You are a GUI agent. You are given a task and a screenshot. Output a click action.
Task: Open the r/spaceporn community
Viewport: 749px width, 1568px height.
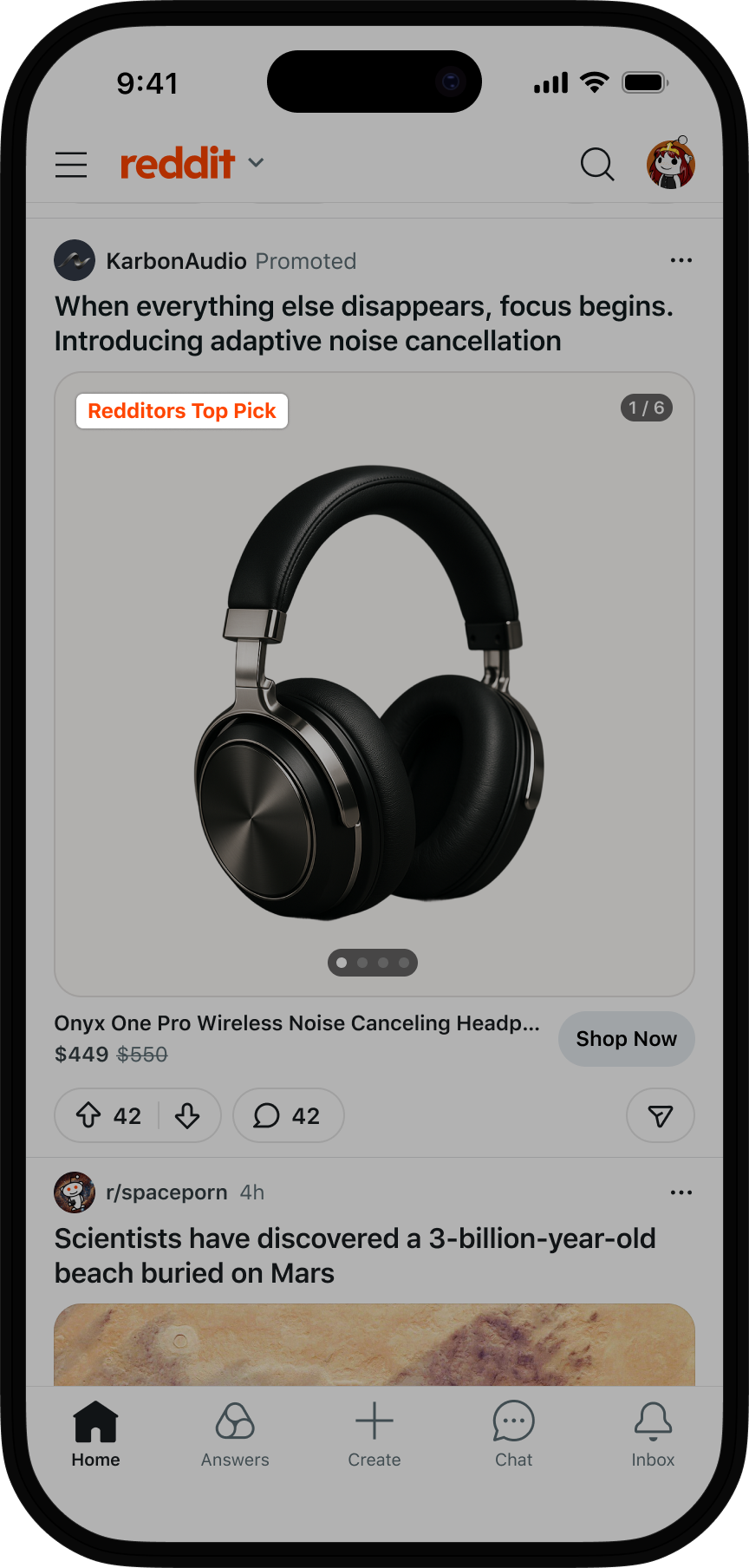(166, 1192)
